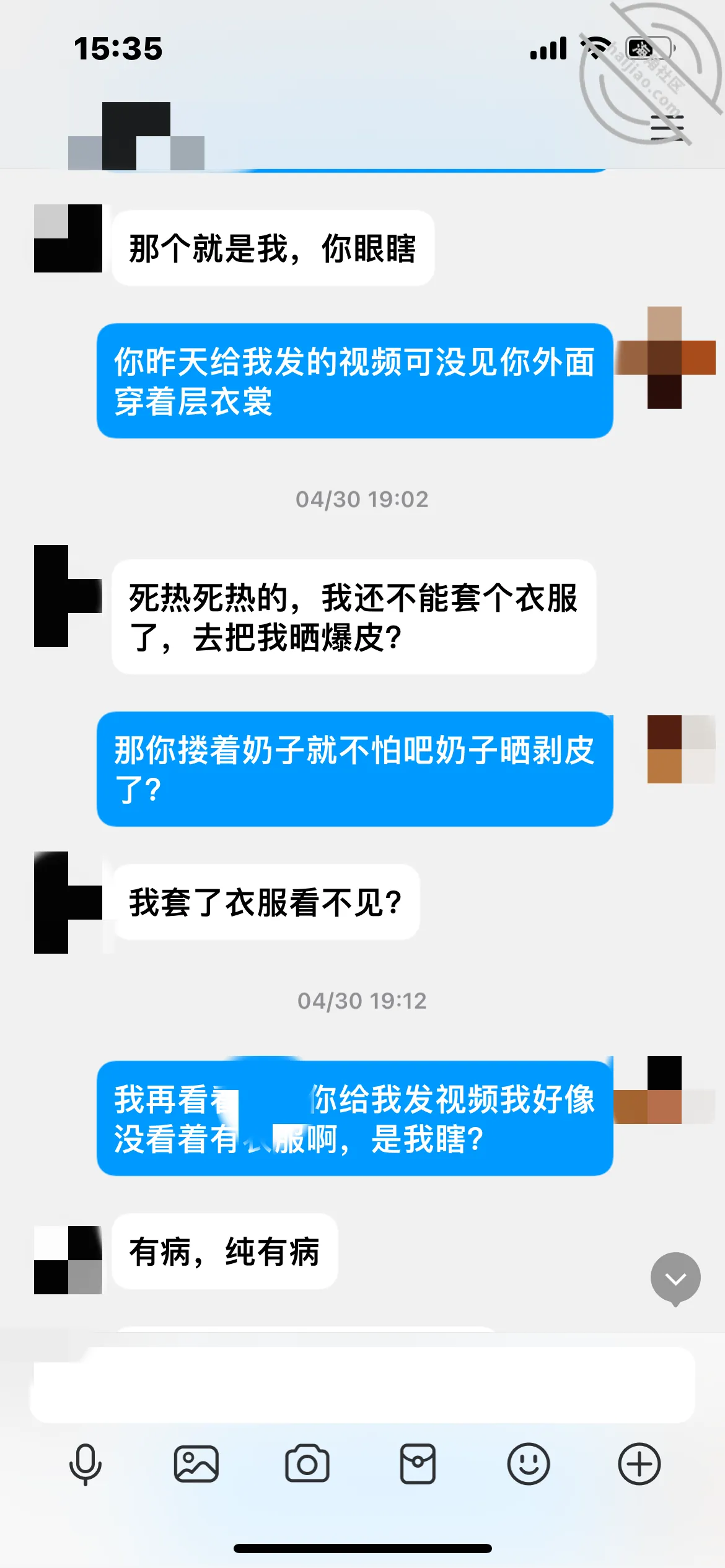Open sender avatar beside 有病，纯有病
The width and height of the screenshot is (725, 1568).
tap(68, 1260)
